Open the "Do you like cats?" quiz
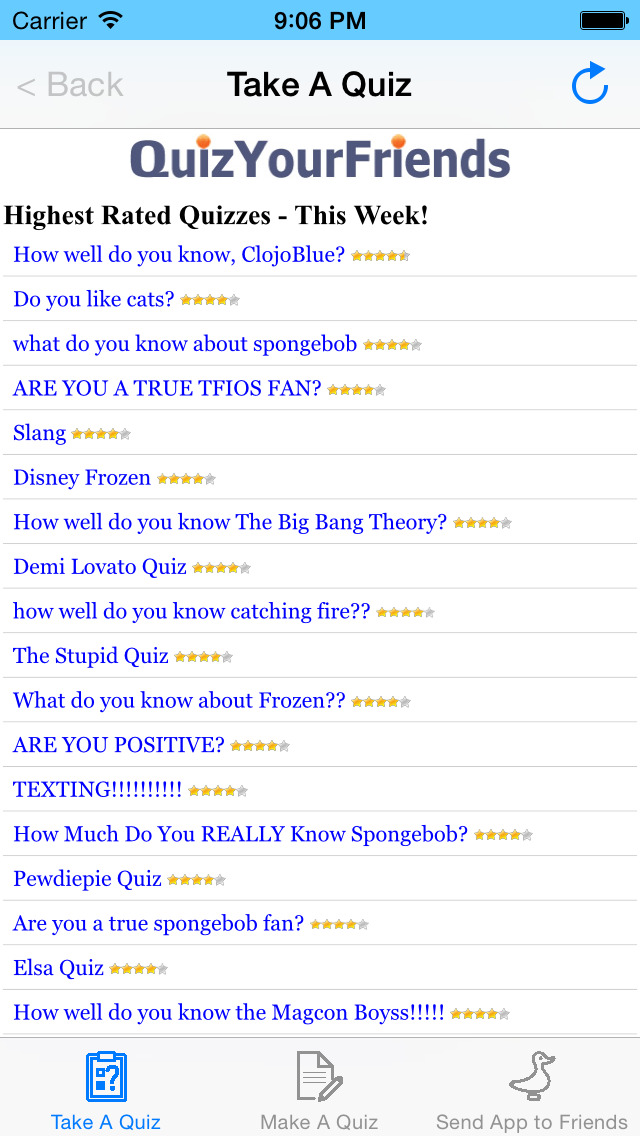Screen dimensions: 640x1136 [94, 299]
